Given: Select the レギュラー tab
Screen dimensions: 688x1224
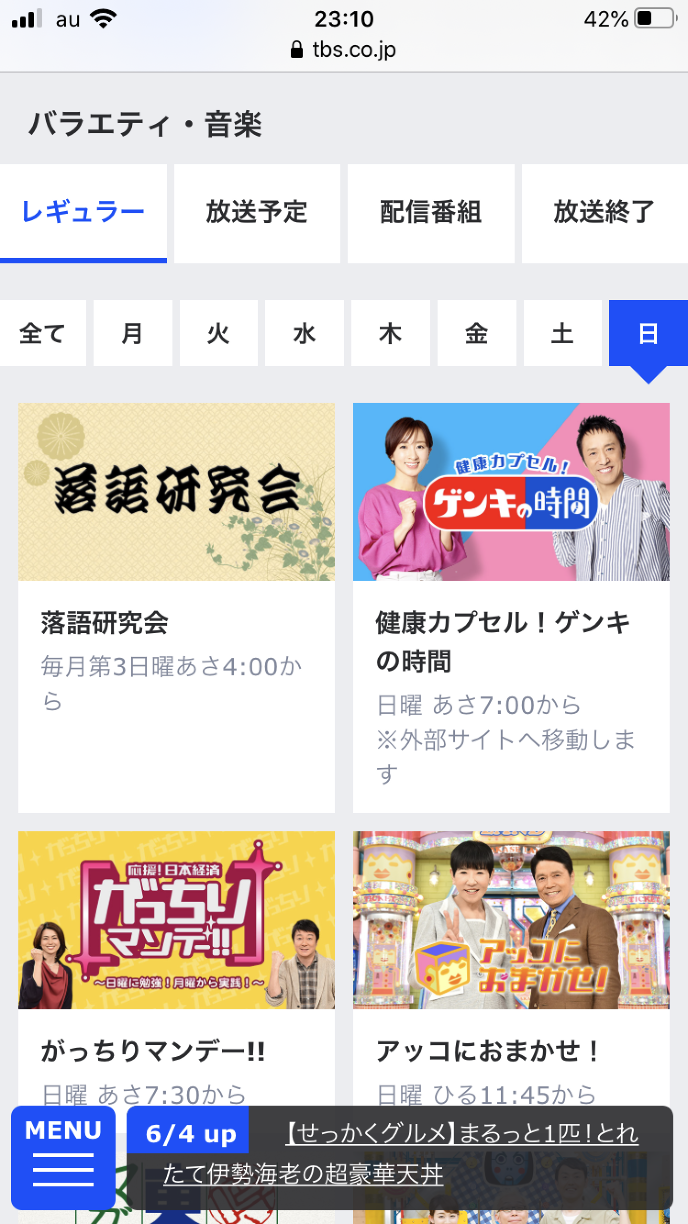Looking at the screenshot, I should pyautogui.click(x=83, y=212).
